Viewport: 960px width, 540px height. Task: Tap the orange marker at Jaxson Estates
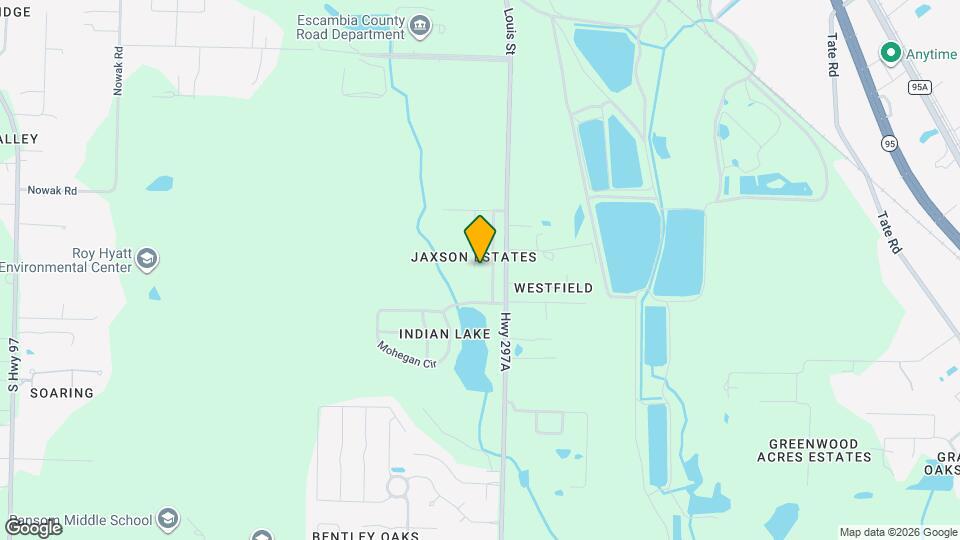(480, 240)
